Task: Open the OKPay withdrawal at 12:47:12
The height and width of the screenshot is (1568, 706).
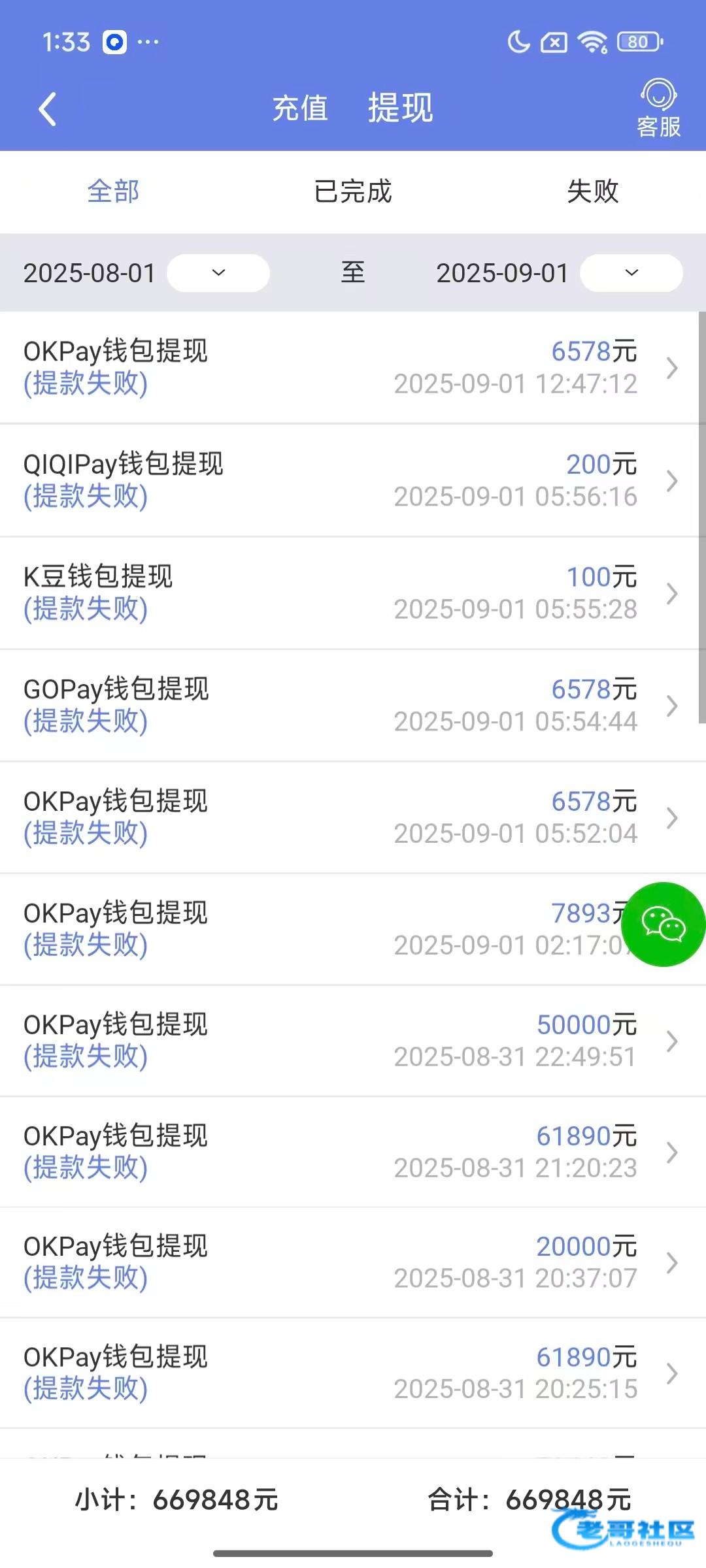Action: click(340, 368)
